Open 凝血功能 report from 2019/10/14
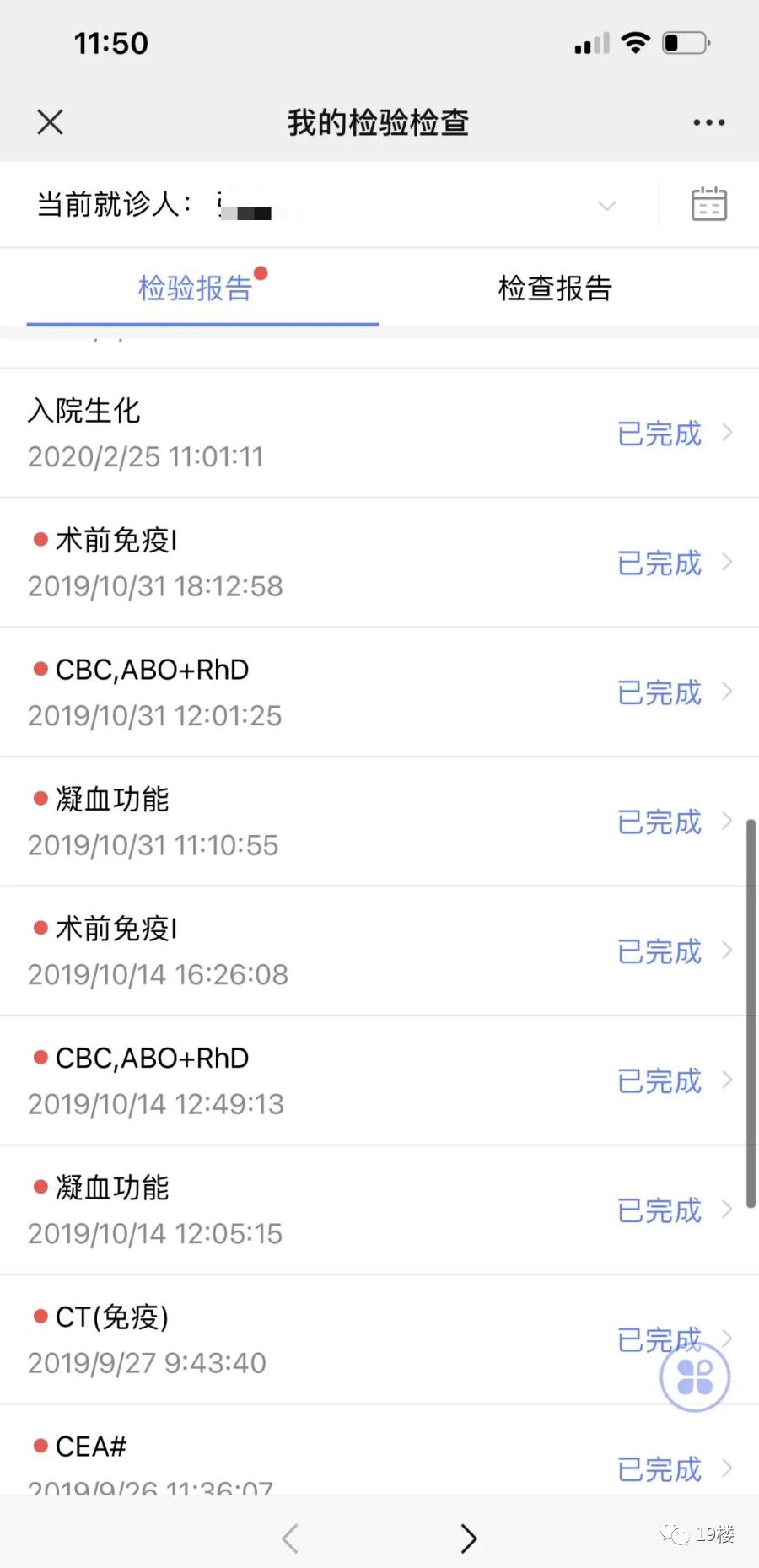Image resolution: width=759 pixels, height=1568 pixels. pos(379,1210)
